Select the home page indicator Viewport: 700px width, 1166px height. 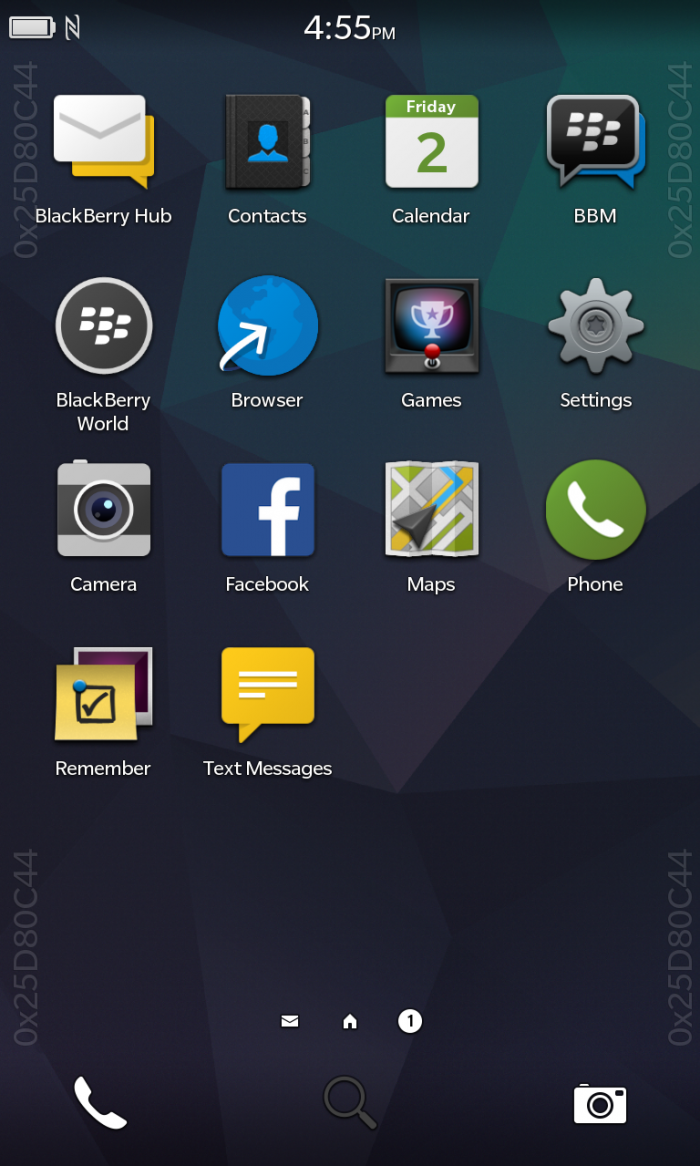350,1022
